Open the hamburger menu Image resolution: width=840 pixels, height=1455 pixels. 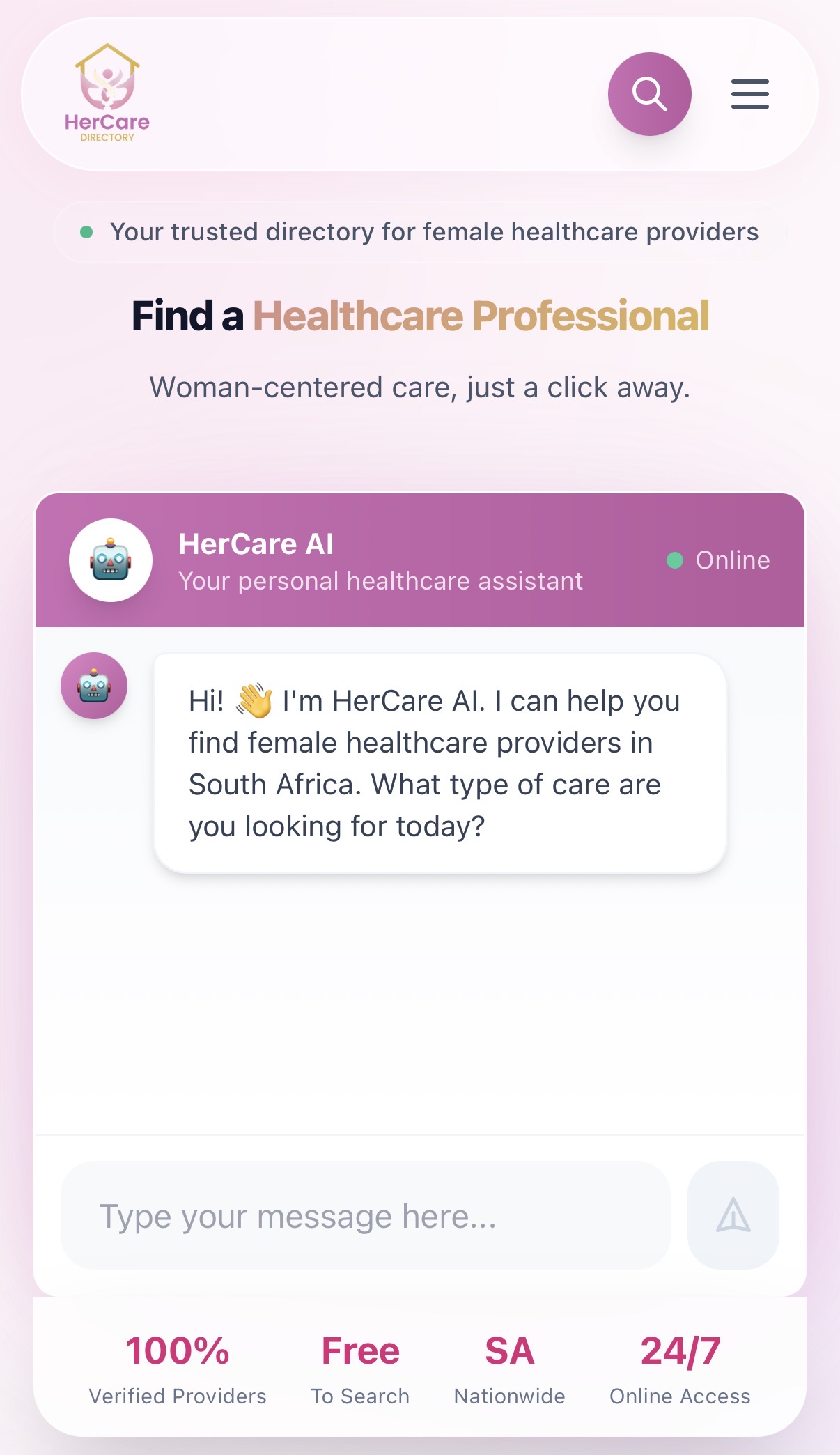pyautogui.click(x=749, y=94)
